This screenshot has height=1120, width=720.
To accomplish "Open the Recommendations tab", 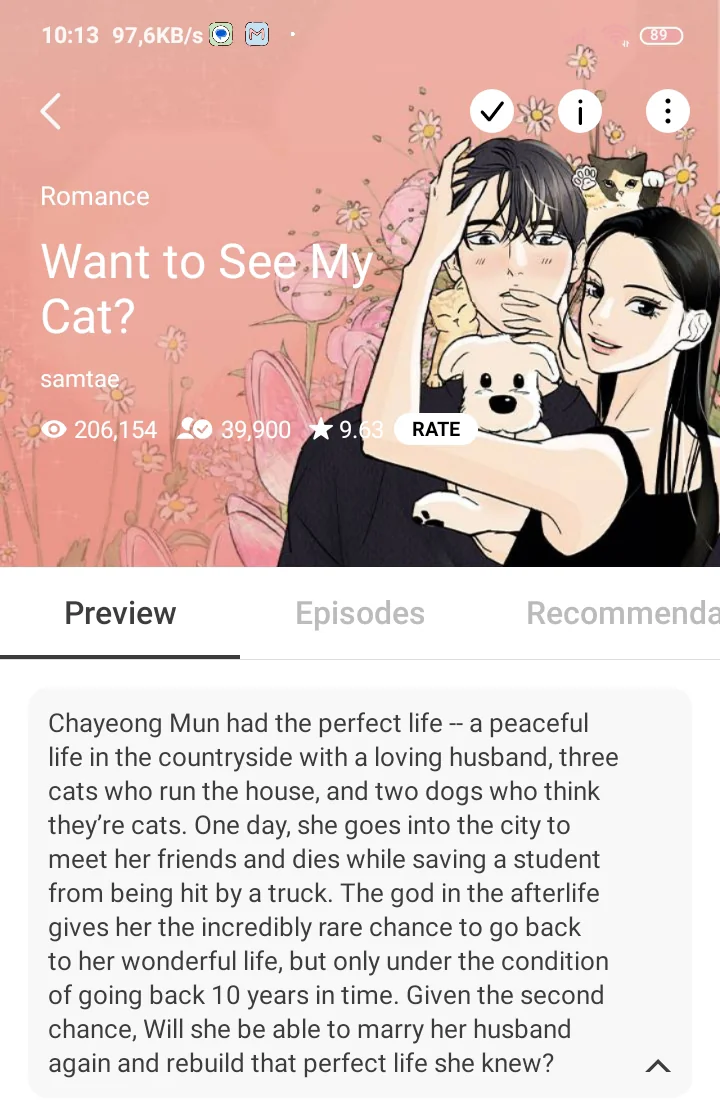I will [x=622, y=613].
